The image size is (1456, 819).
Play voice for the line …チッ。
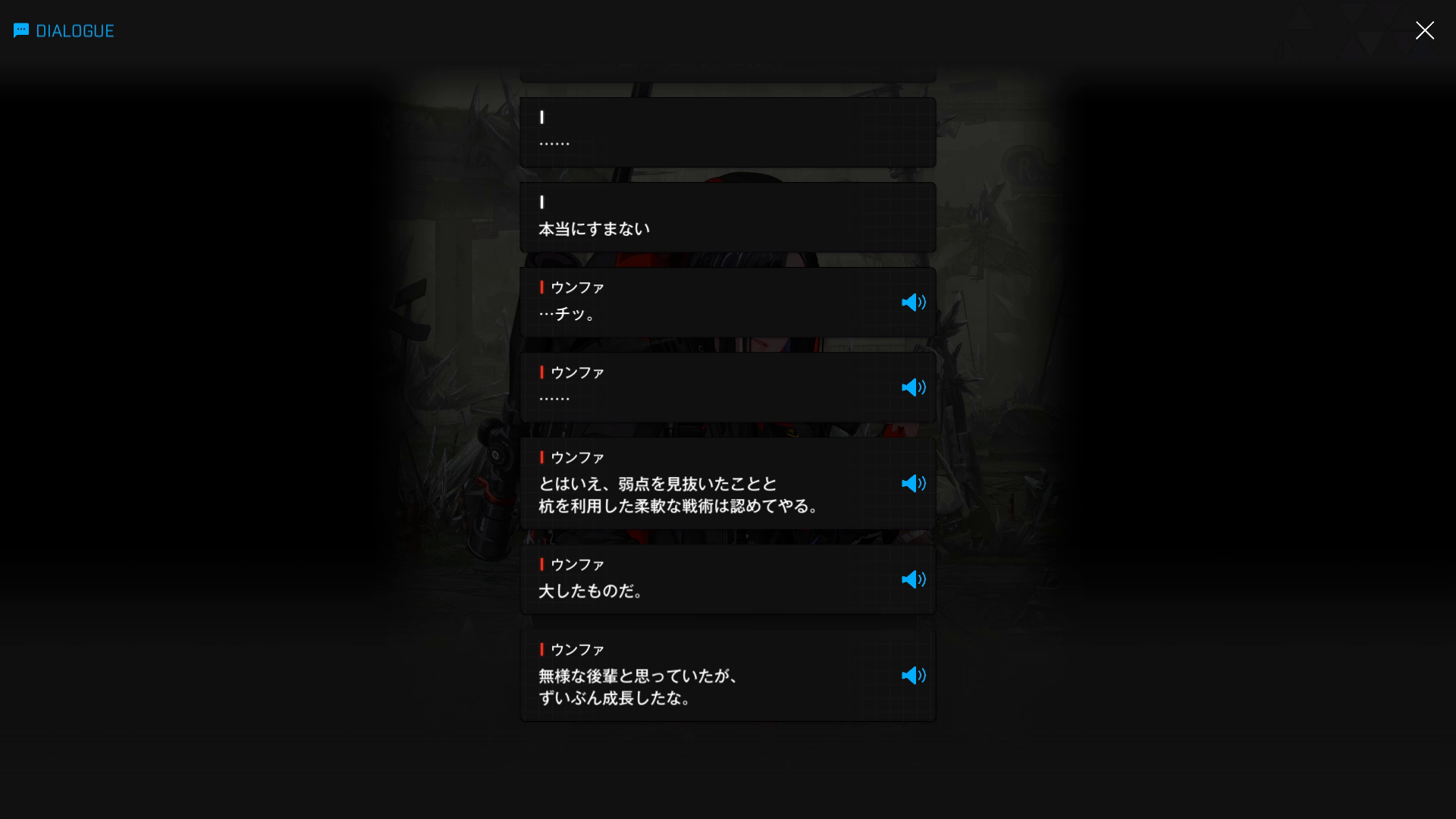pyautogui.click(x=913, y=303)
